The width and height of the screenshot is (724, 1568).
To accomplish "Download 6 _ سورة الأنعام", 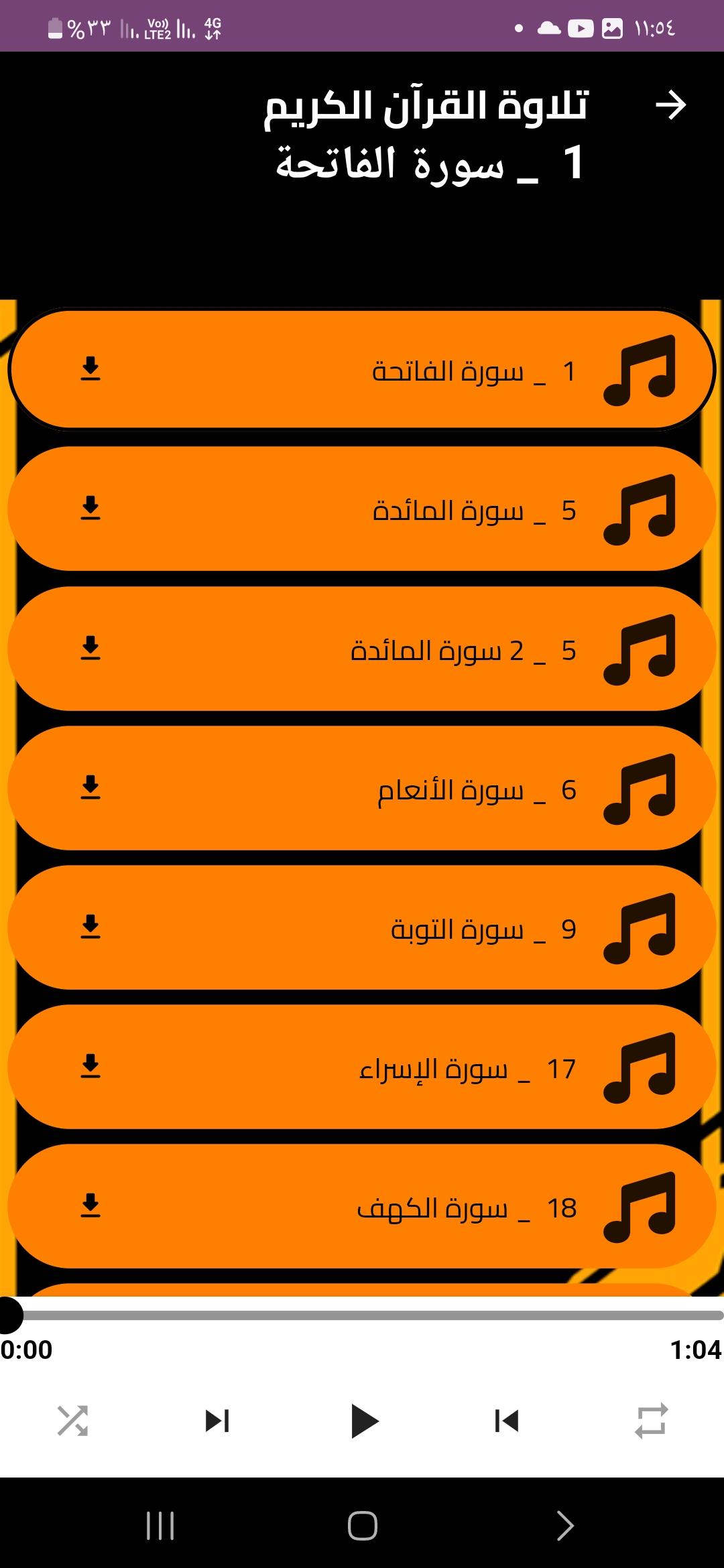I will [90, 787].
